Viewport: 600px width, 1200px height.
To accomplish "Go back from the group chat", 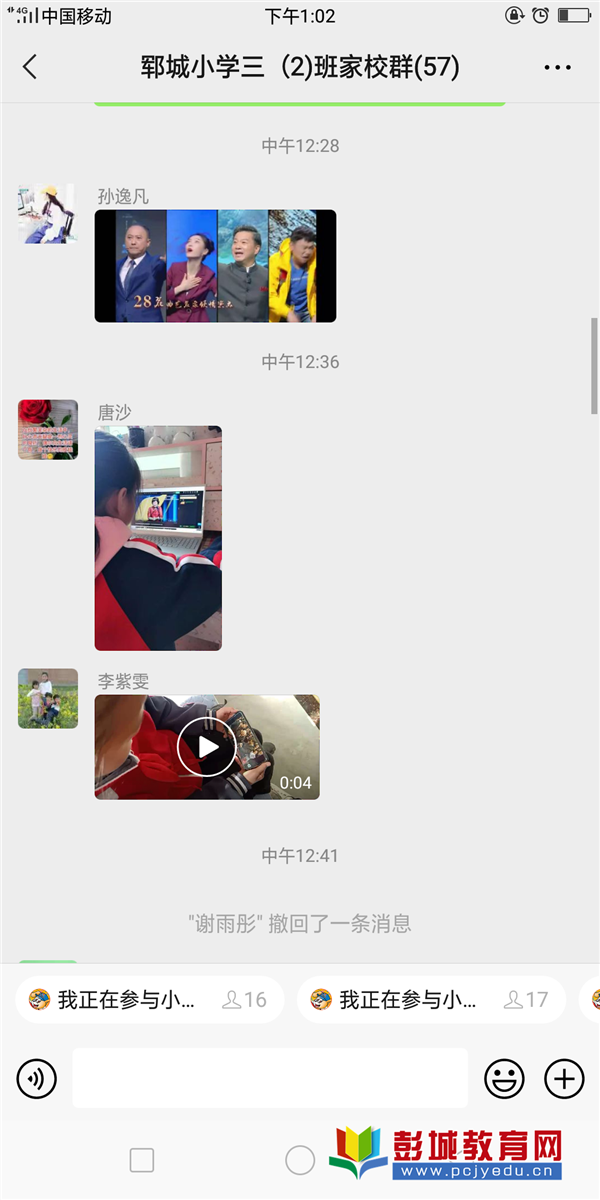I will tap(30, 67).
